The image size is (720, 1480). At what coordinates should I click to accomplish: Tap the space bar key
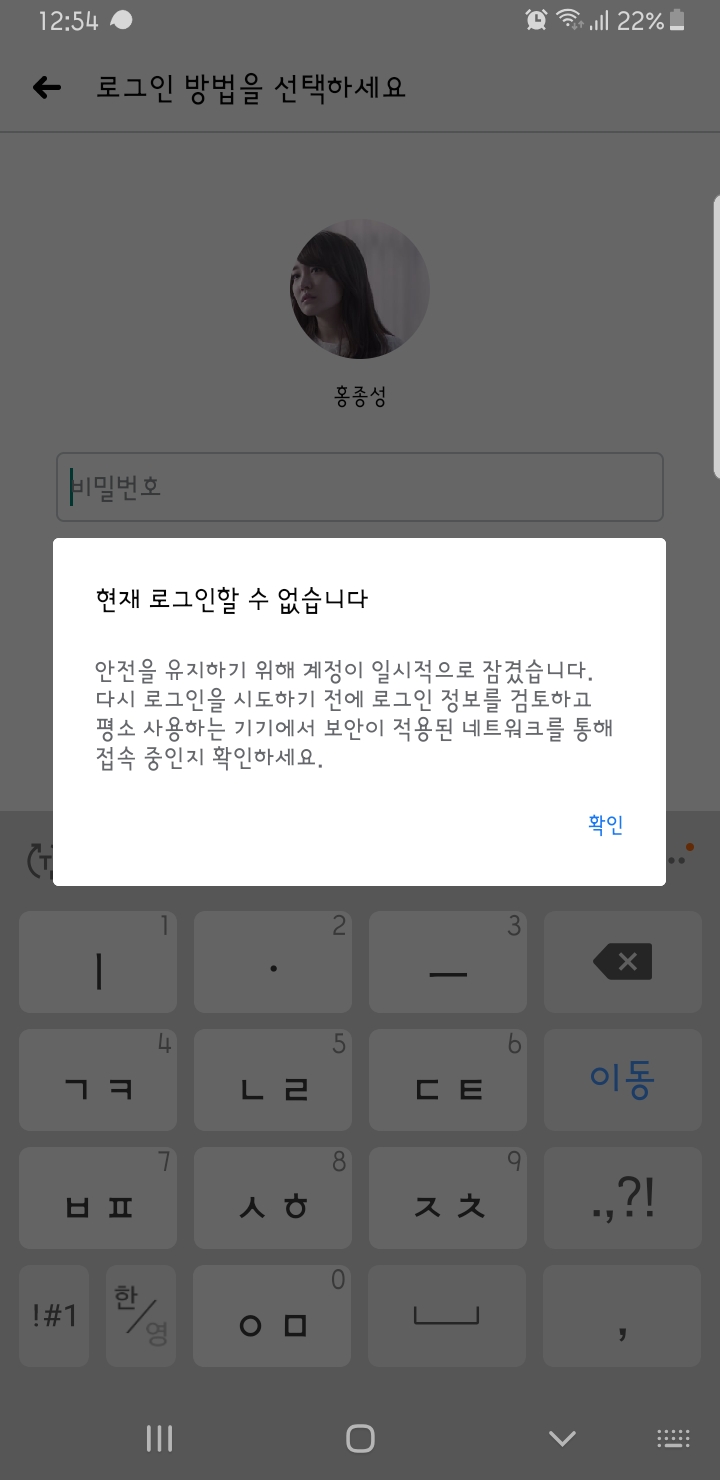(447, 1316)
